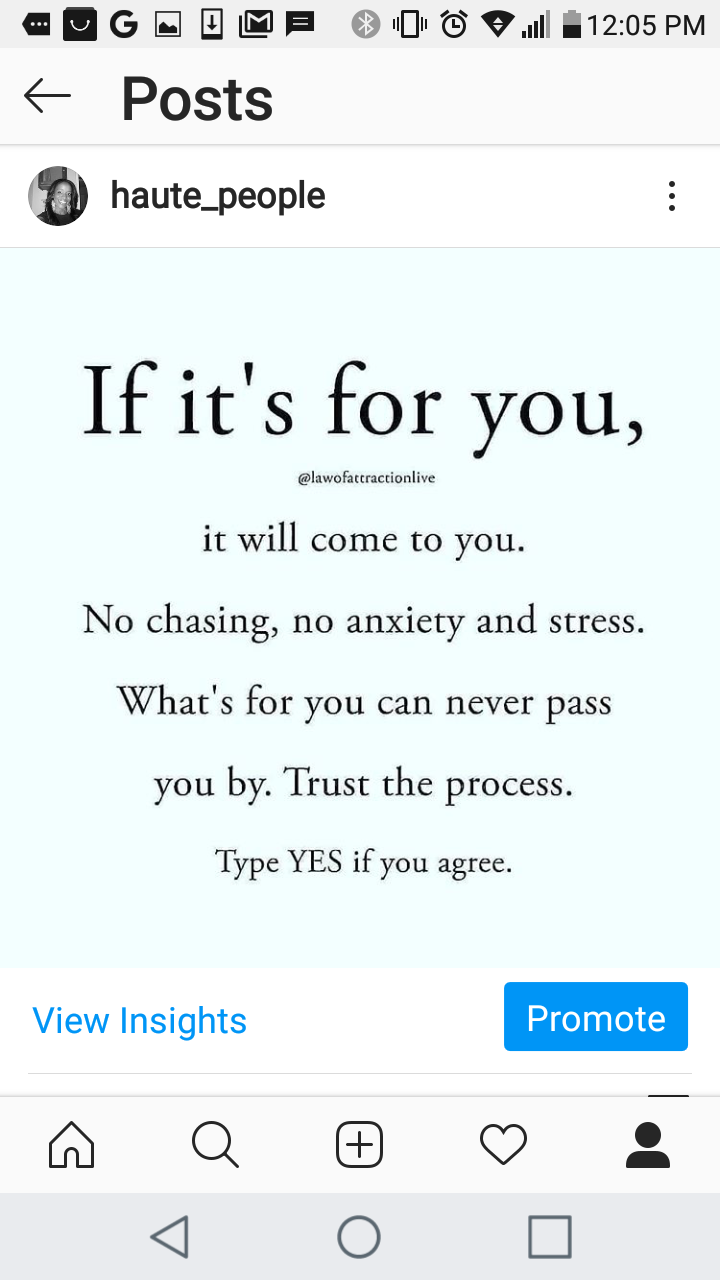Tap the haute_people profile picture

pyautogui.click(x=58, y=196)
